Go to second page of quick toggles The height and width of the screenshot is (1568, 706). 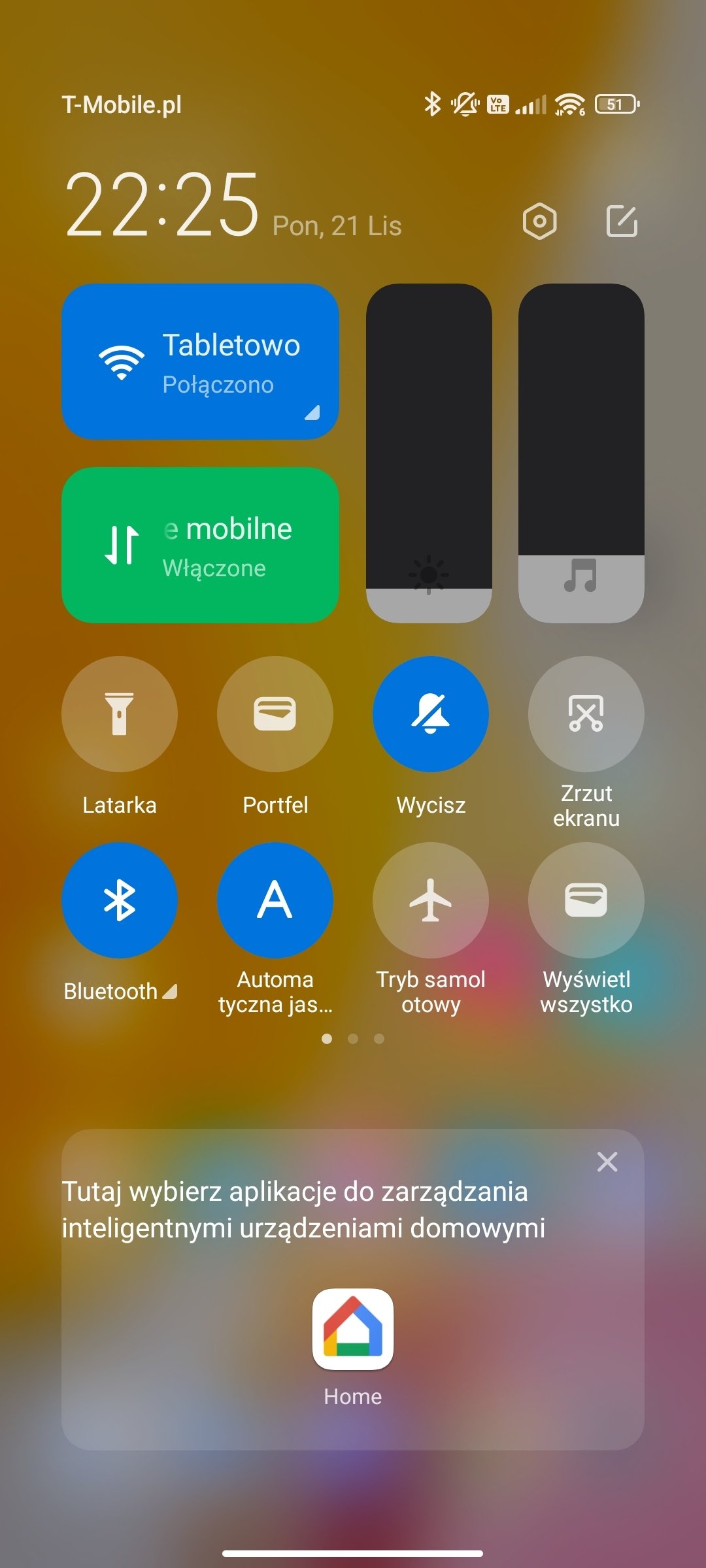pyautogui.click(x=353, y=1039)
